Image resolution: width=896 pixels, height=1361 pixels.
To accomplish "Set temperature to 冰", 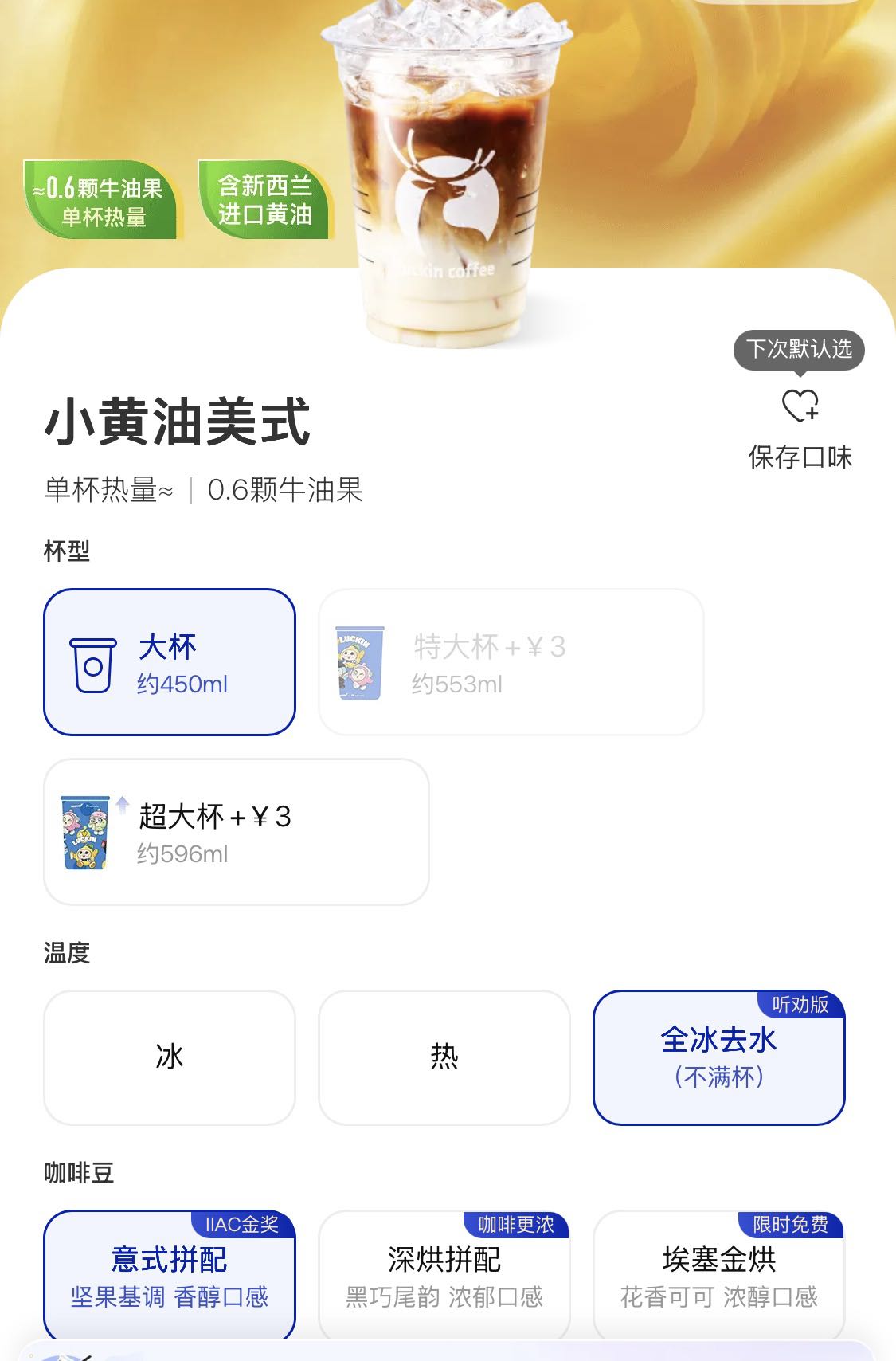I will point(170,1057).
